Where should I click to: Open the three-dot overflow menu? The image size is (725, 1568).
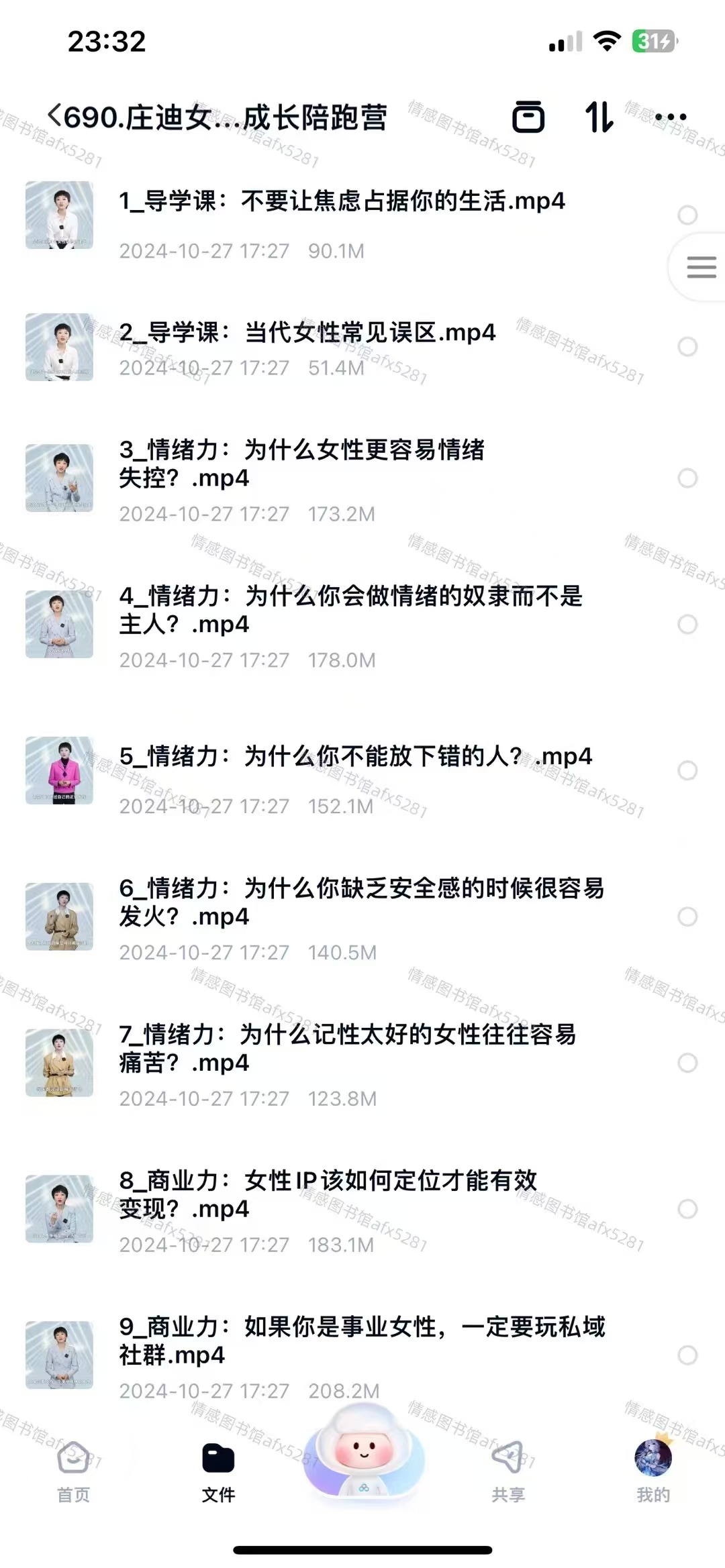click(x=671, y=117)
